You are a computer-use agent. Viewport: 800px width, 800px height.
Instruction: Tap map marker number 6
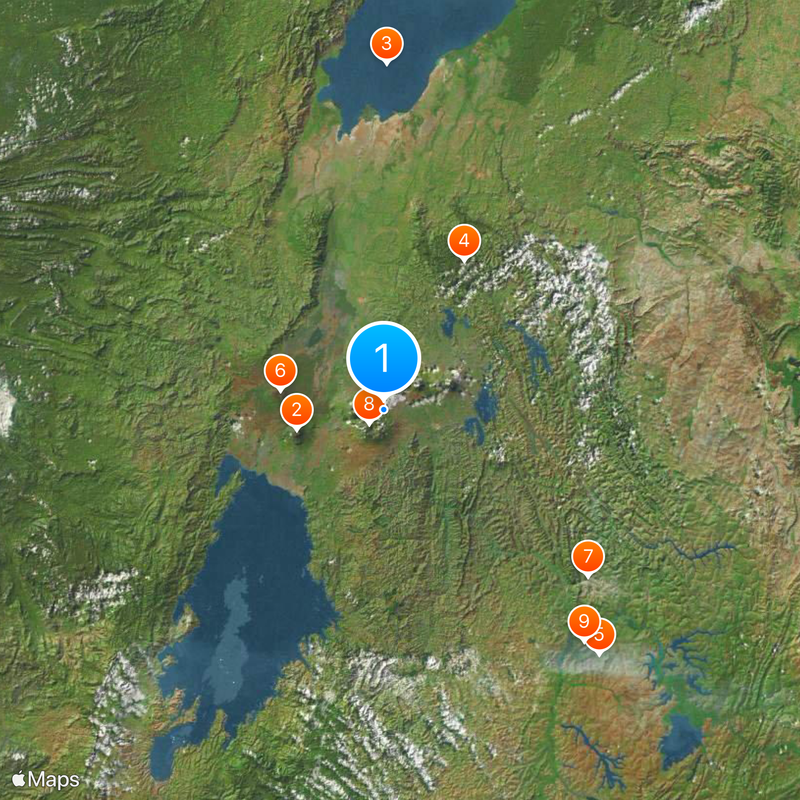[x=280, y=371]
